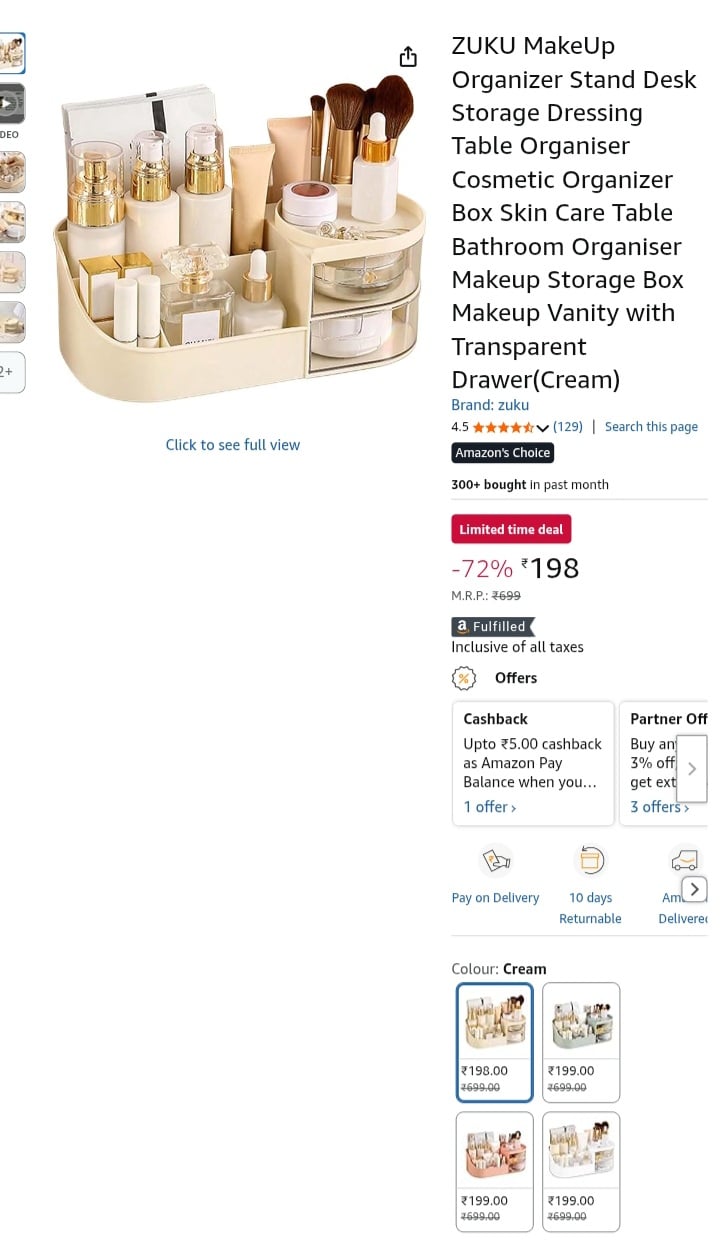
Task: Select the green colour variant
Action: coord(581,1042)
